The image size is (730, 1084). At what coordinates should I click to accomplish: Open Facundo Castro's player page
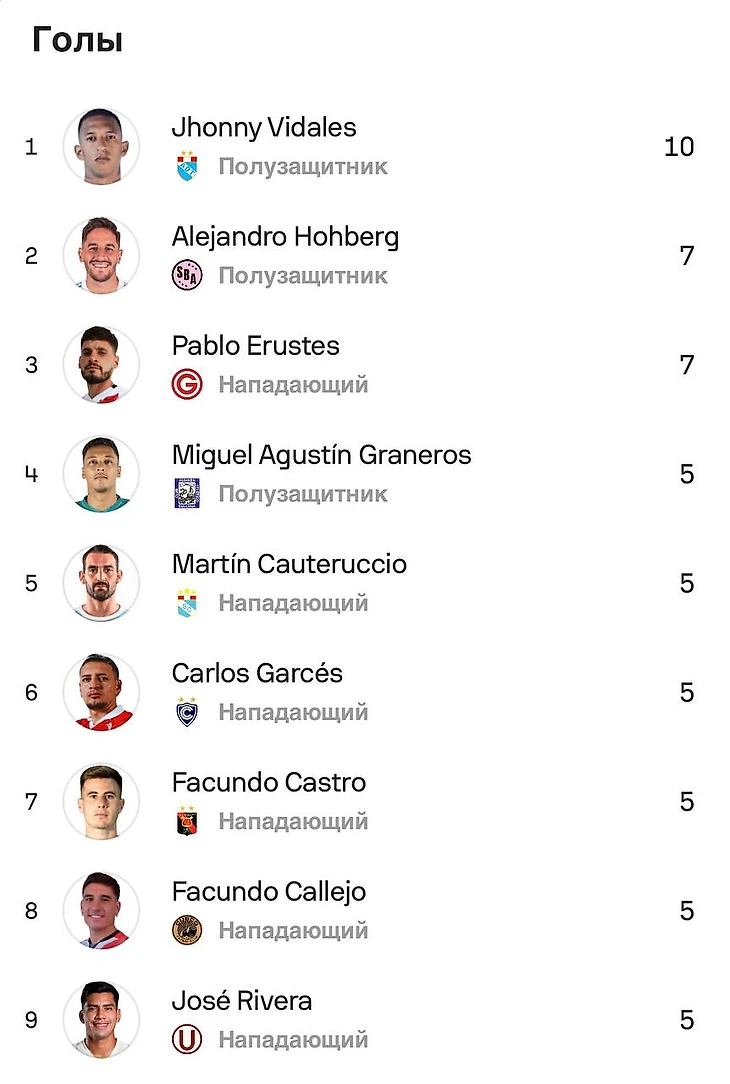pyautogui.click(x=269, y=782)
